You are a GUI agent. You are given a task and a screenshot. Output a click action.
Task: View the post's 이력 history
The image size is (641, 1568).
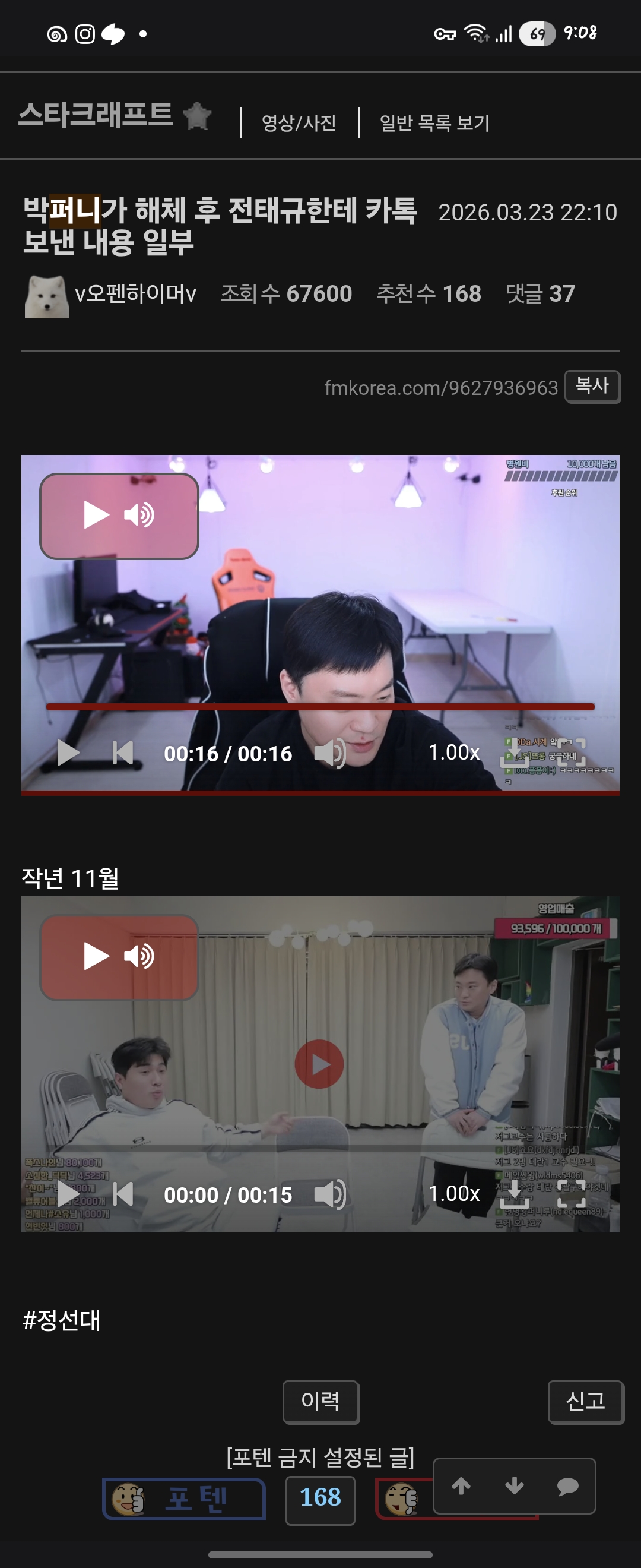coord(320,1401)
